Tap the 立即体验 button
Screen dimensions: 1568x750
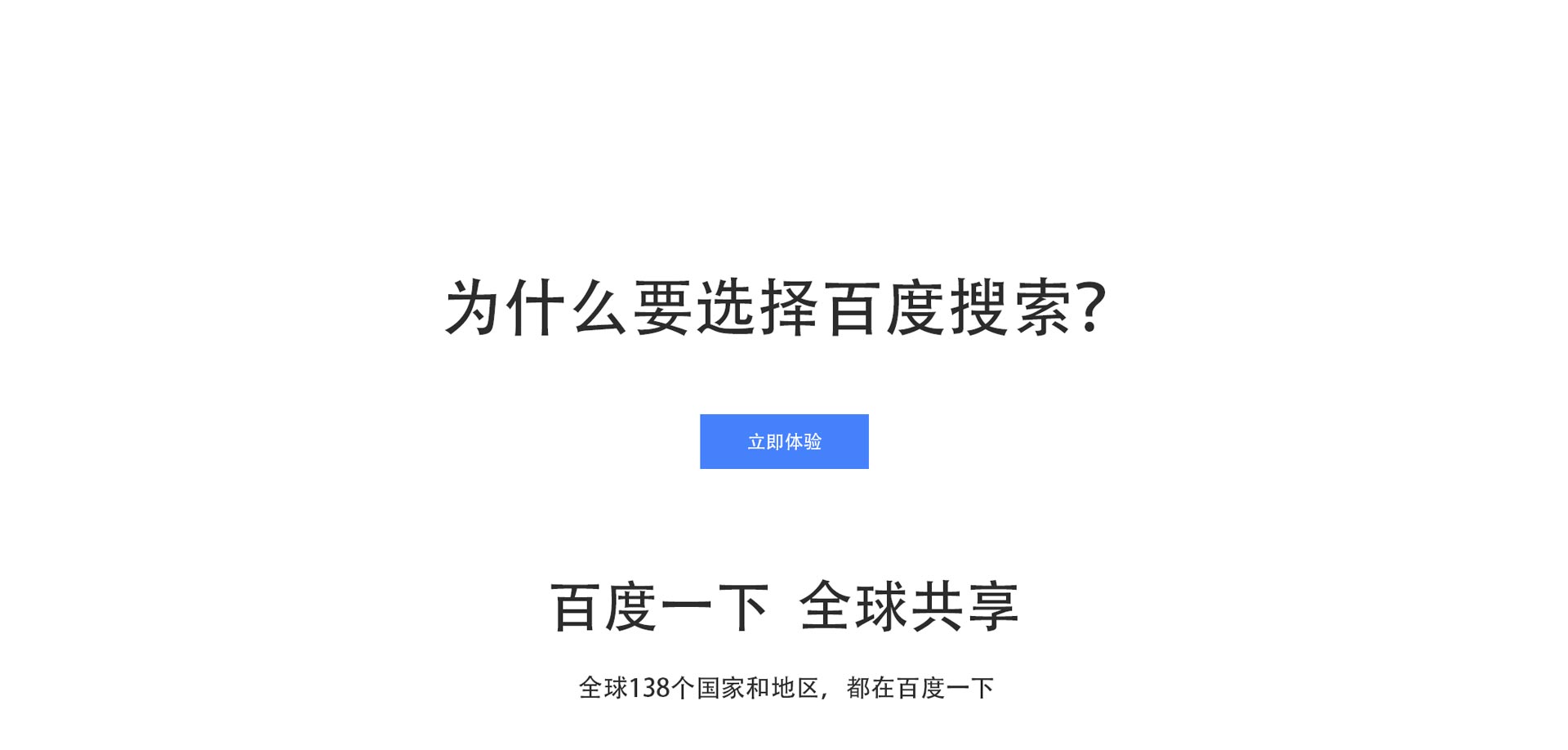pyautogui.click(x=784, y=441)
